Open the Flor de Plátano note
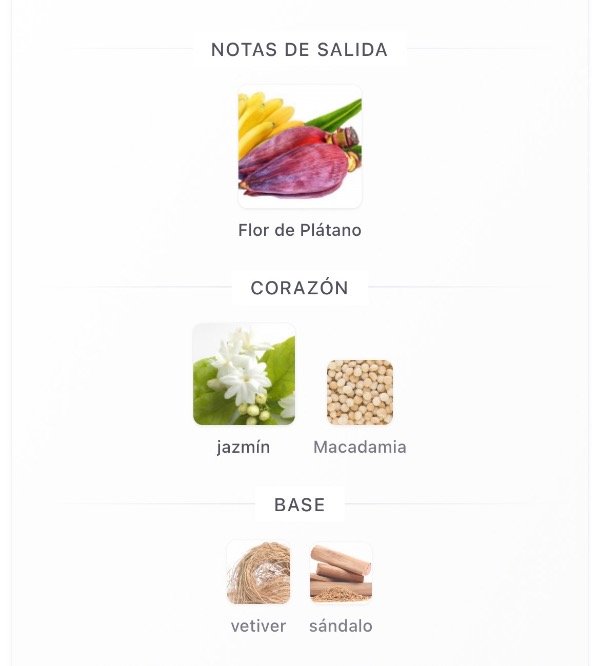This screenshot has height=666, width=600. coord(300,147)
